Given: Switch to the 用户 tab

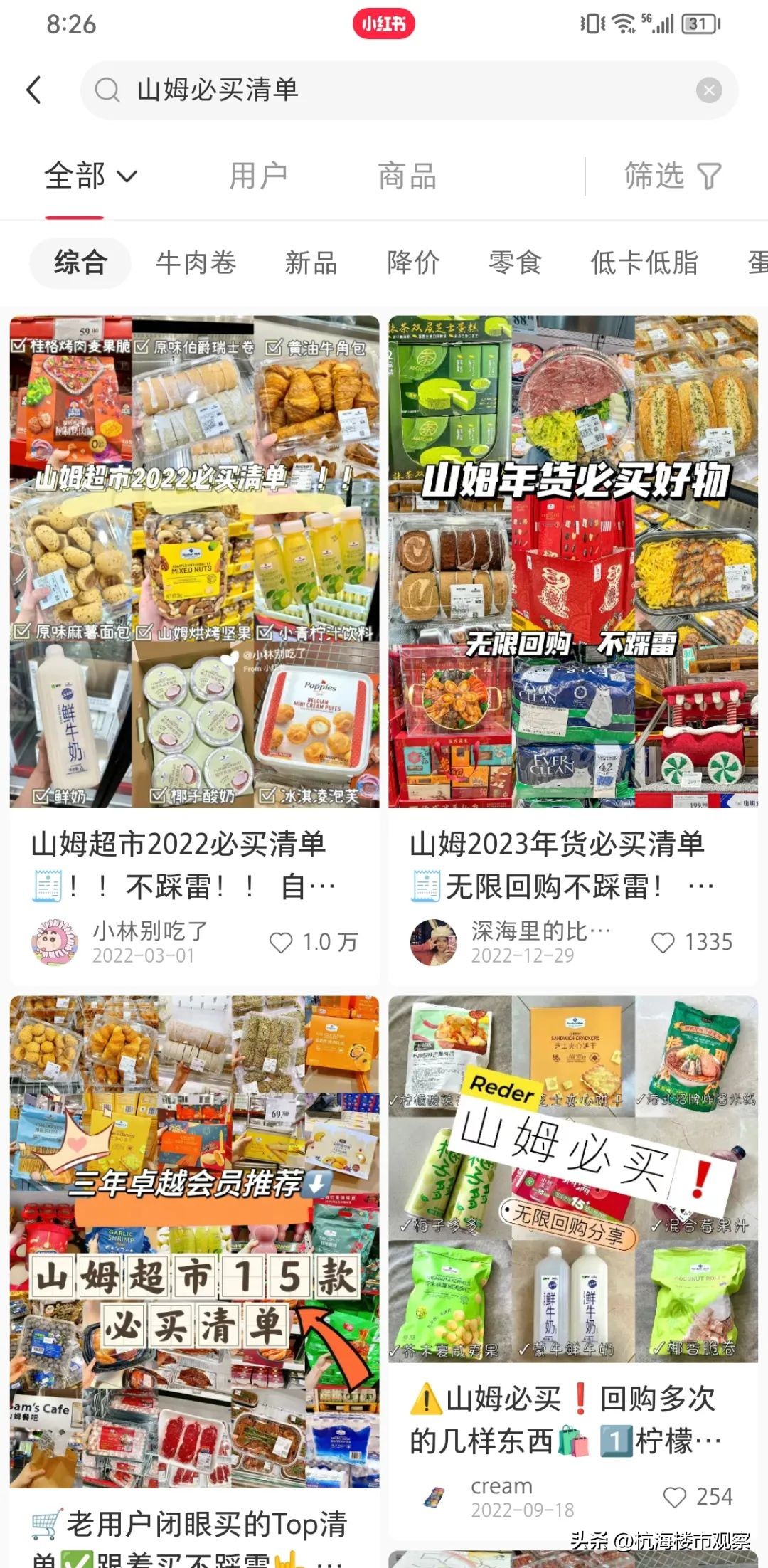Looking at the screenshot, I should [258, 175].
